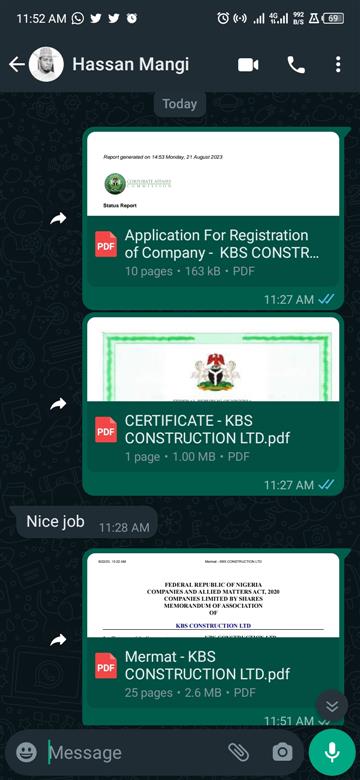Open the three-dot overflow menu
The image size is (360, 780).
[338, 65]
